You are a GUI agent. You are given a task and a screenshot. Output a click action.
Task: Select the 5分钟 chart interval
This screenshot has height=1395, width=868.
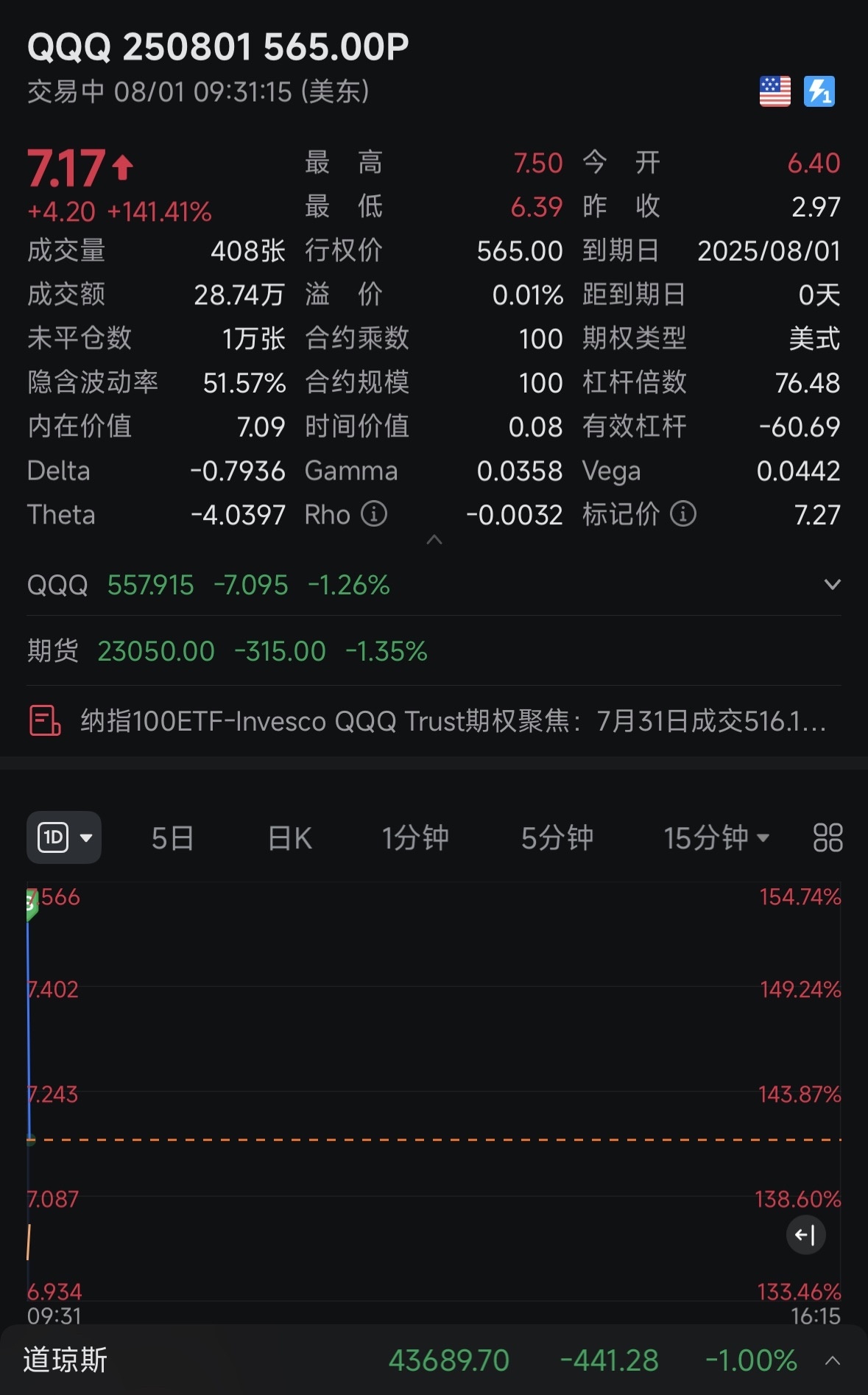557,838
